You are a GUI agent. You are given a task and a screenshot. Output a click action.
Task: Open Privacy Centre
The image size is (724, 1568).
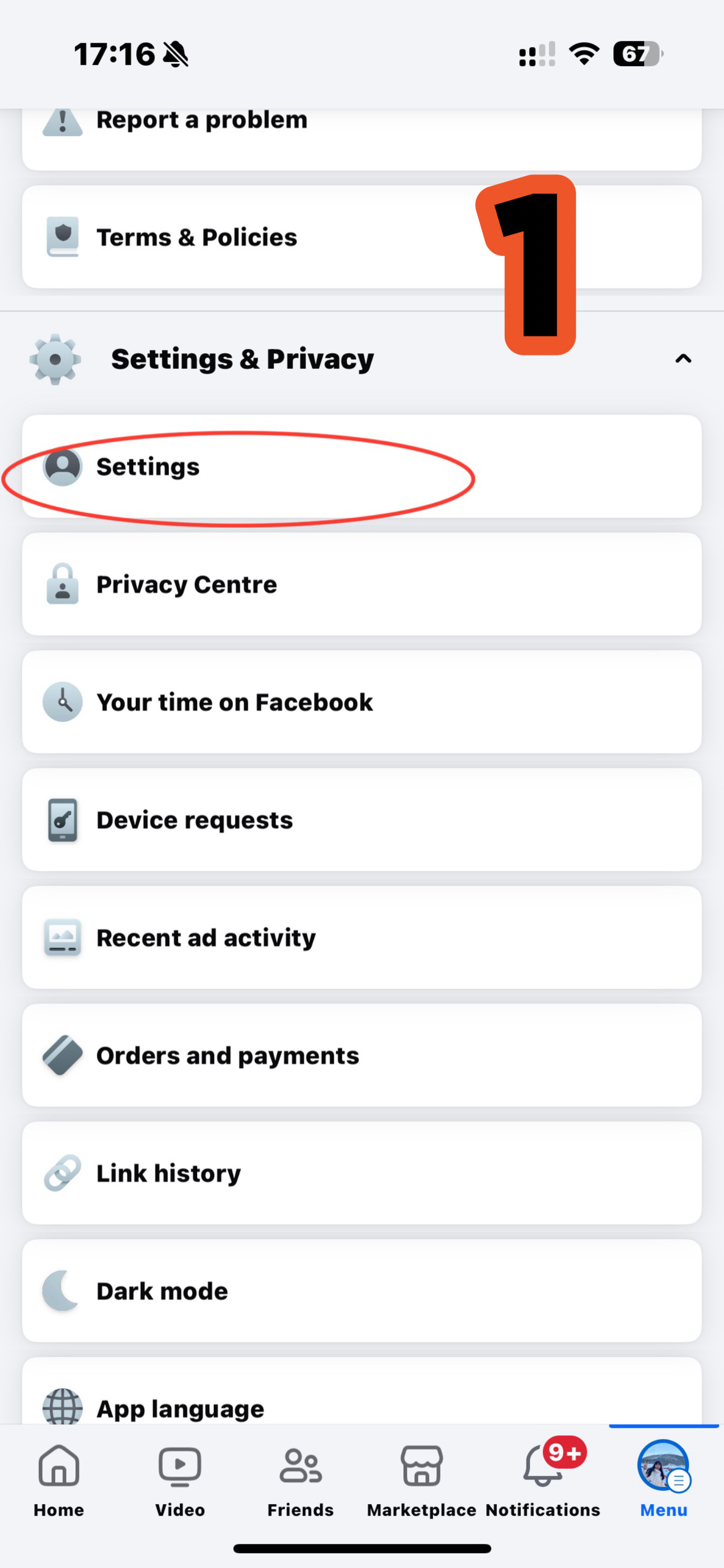[361, 584]
